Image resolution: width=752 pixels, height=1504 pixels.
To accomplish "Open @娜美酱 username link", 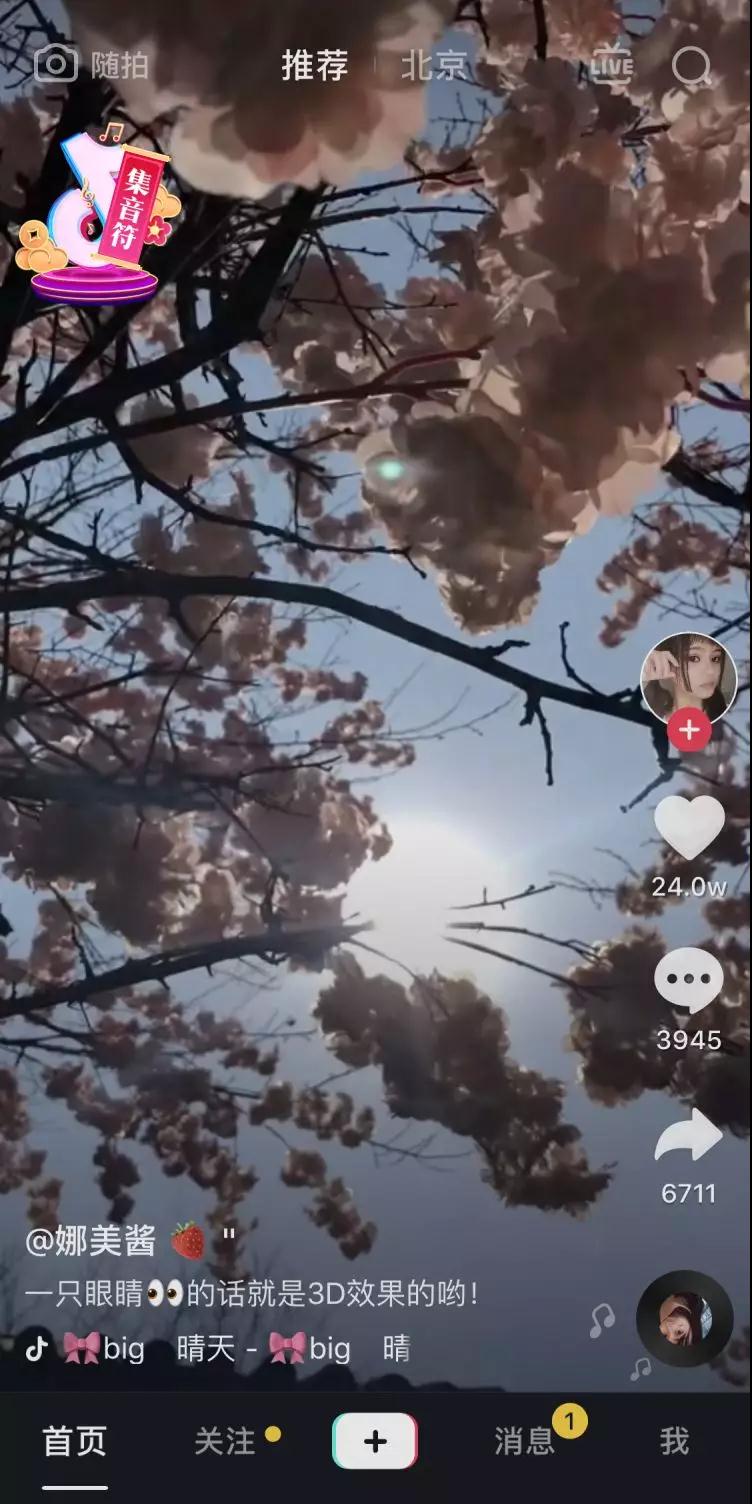I will [x=92, y=1241].
